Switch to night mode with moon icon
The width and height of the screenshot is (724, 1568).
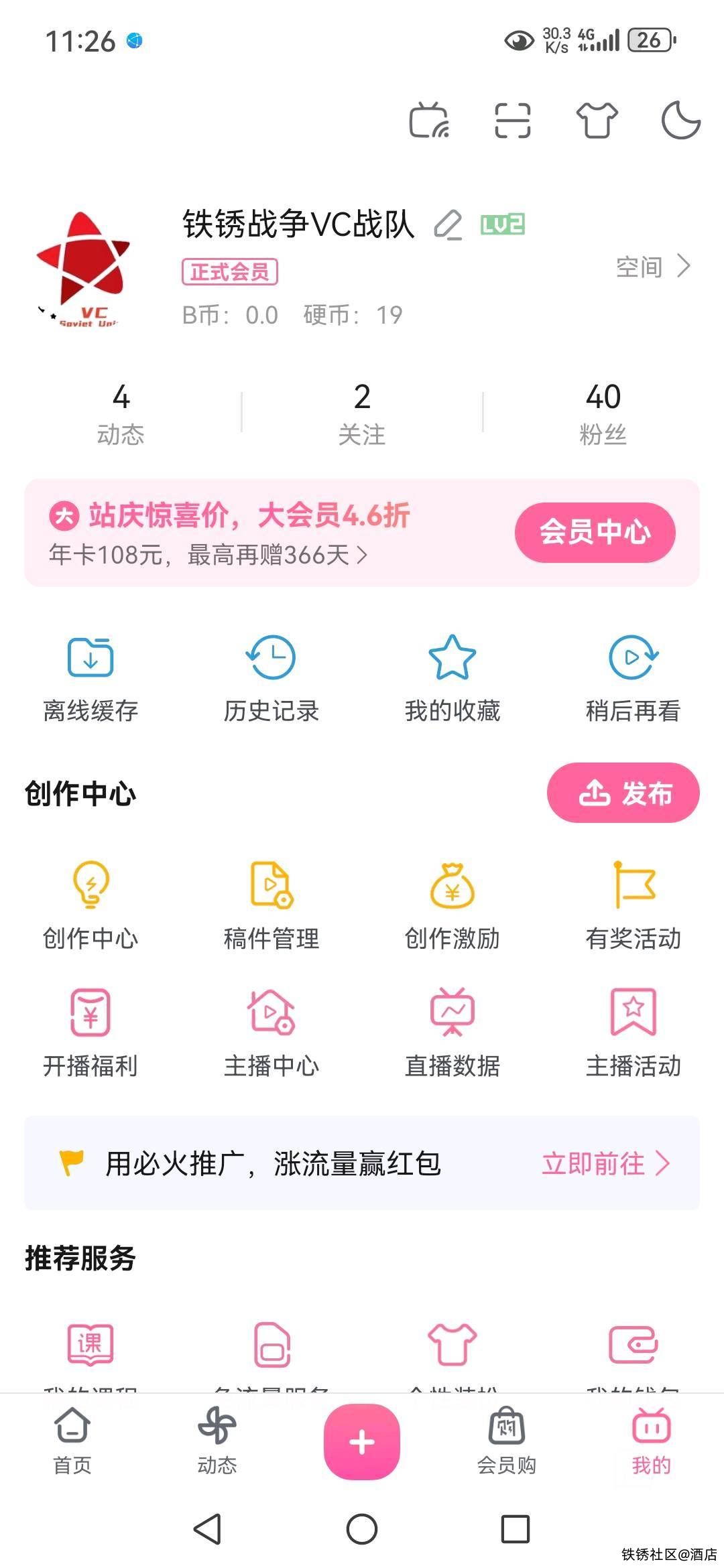[x=680, y=121]
